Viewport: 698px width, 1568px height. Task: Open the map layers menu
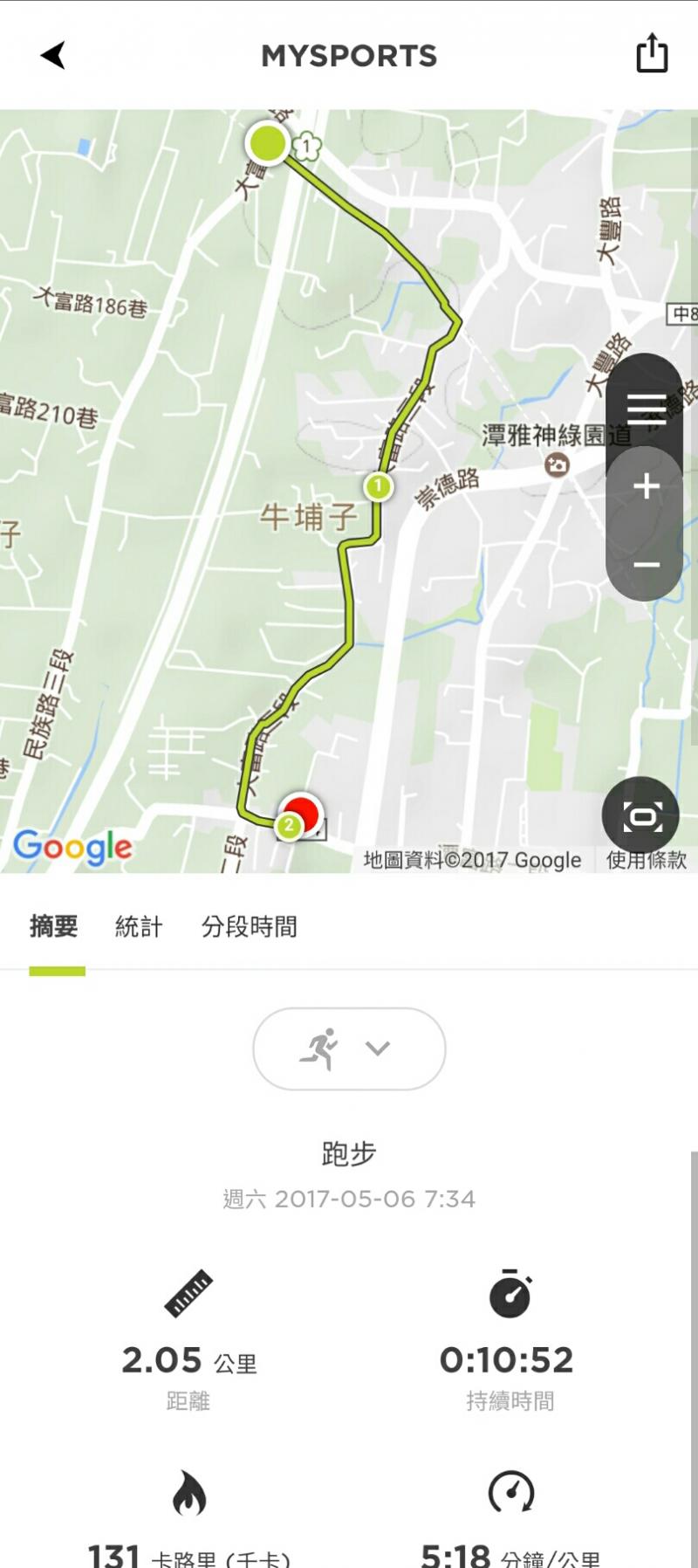646,407
